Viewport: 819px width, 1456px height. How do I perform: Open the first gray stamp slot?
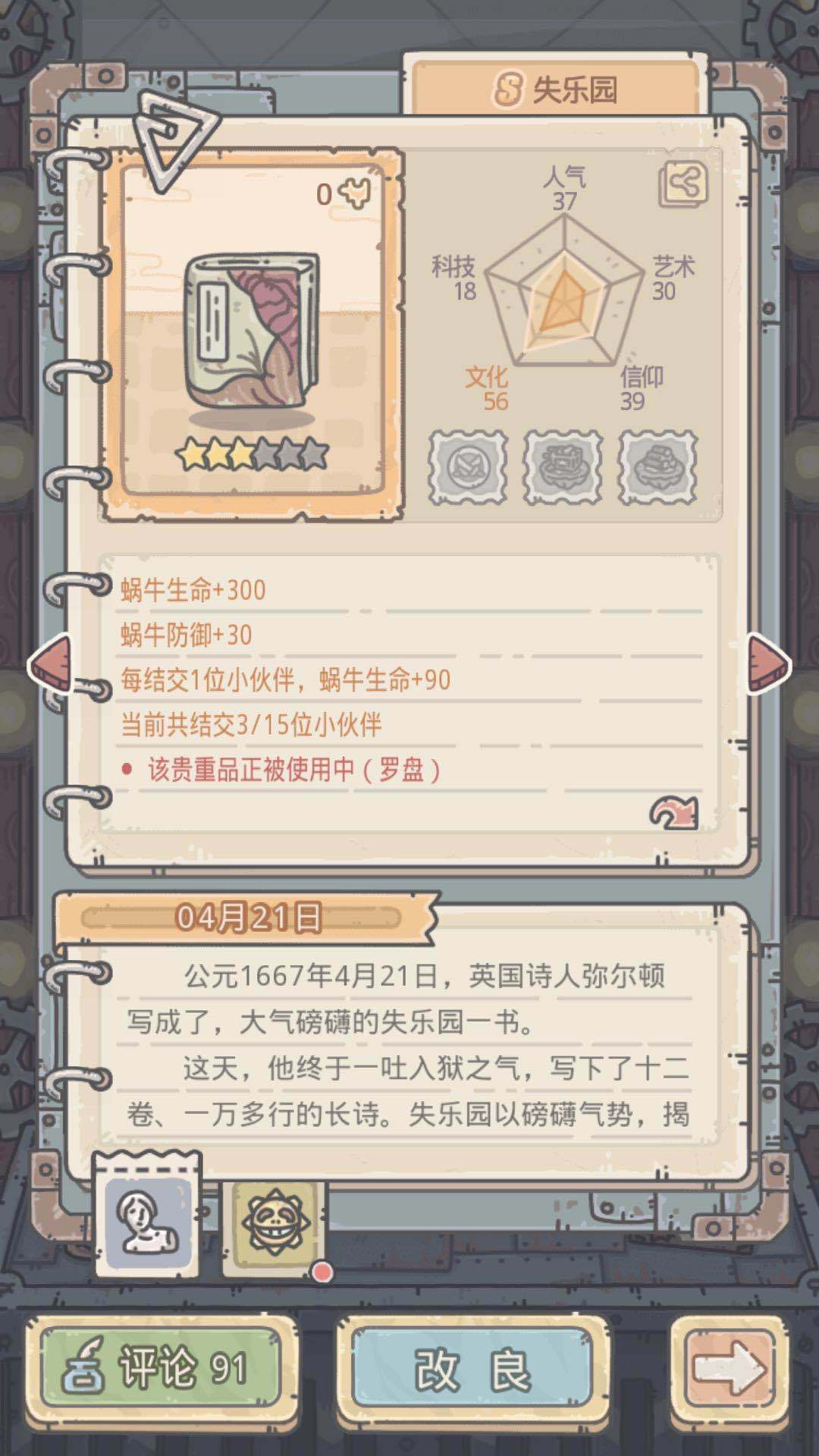coord(468,468)
